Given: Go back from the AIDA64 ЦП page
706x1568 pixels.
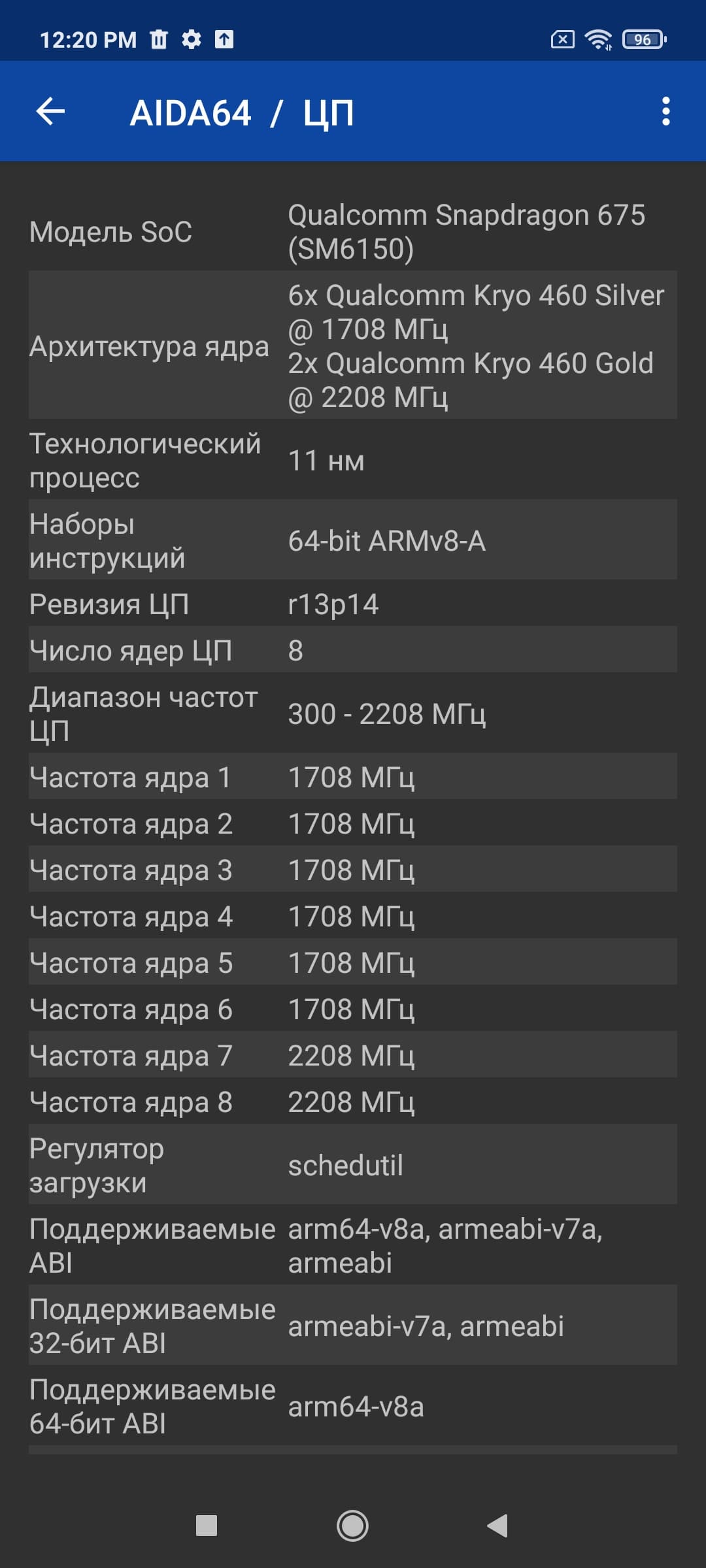Looking at the screenshot, I should click(x=50, y=112).
